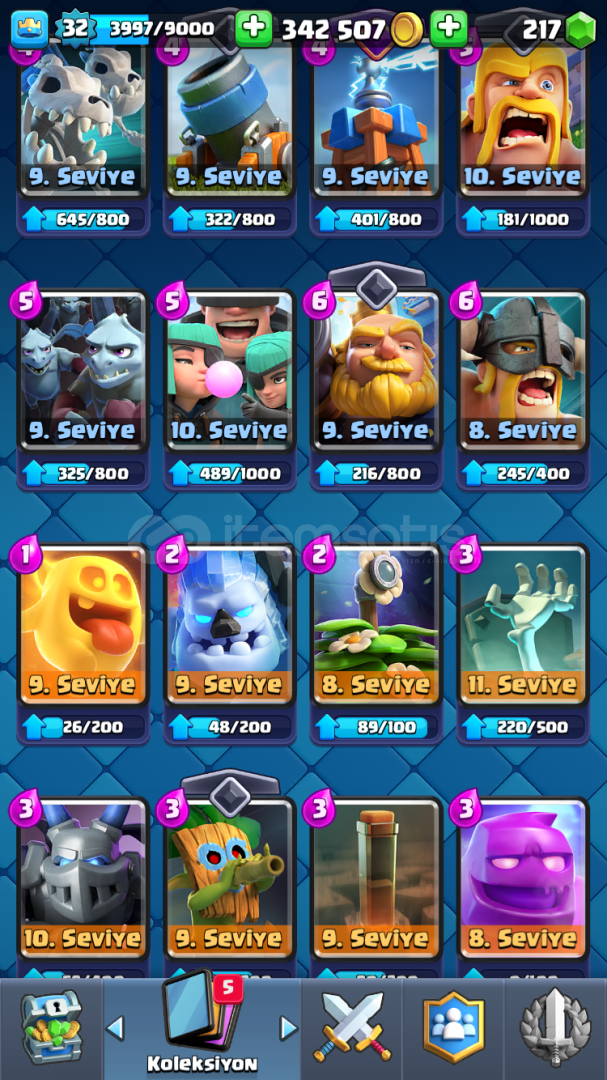Select the Heal Spirit card 26/200
This screenshot has height=1080, width=607.
[x=83, y=643]
